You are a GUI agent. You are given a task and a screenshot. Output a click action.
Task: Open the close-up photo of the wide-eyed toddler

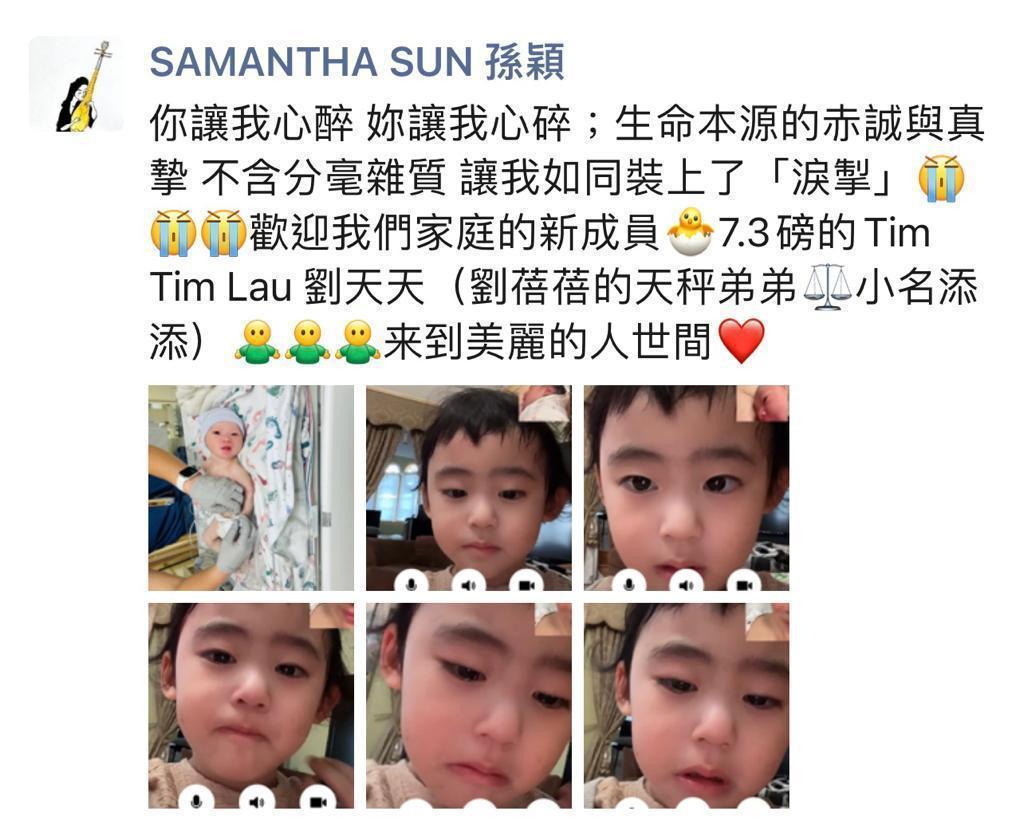coord(686,487)
